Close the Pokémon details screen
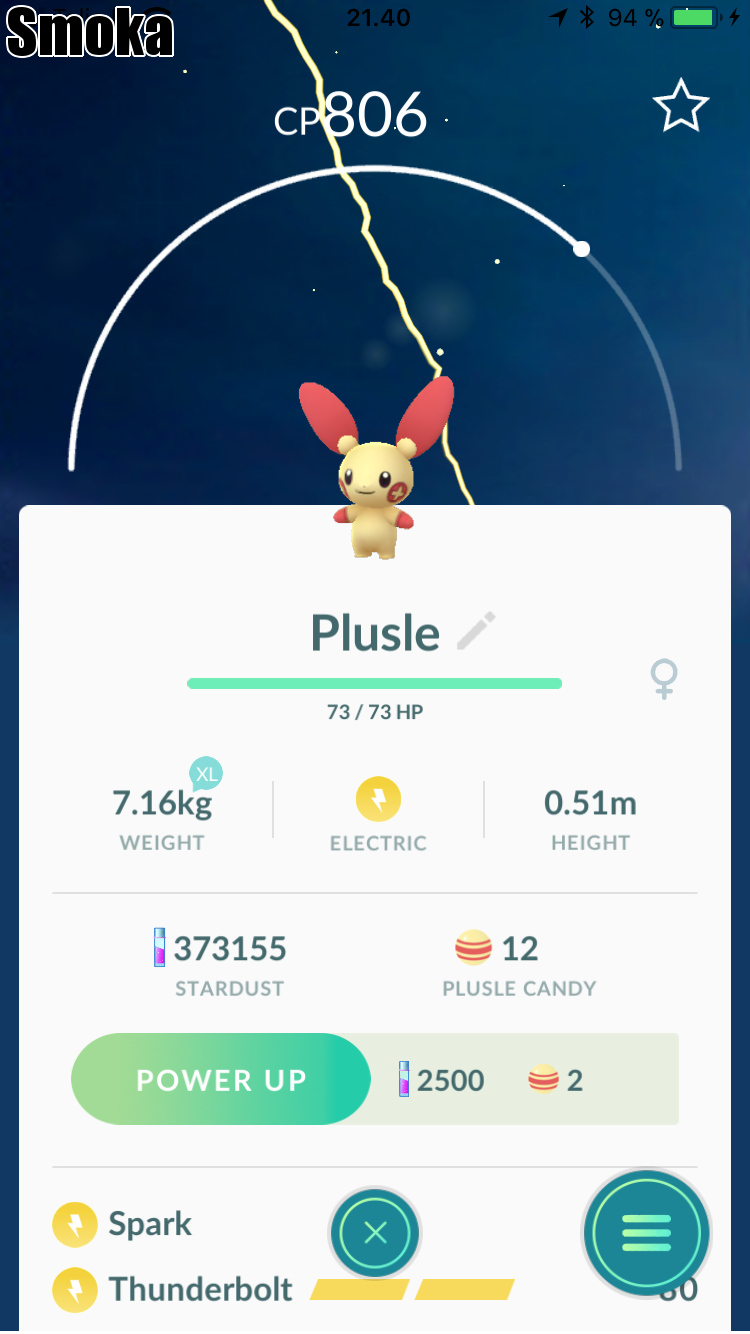 pyautogui.click(x=375, y=1233)
